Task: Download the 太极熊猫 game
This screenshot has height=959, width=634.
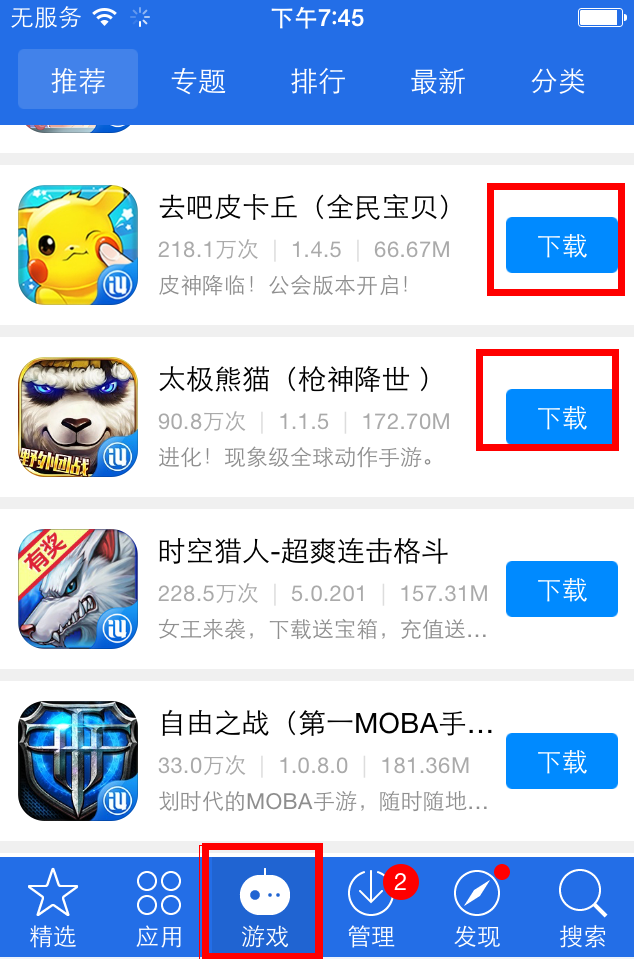Action: (562, 417)
